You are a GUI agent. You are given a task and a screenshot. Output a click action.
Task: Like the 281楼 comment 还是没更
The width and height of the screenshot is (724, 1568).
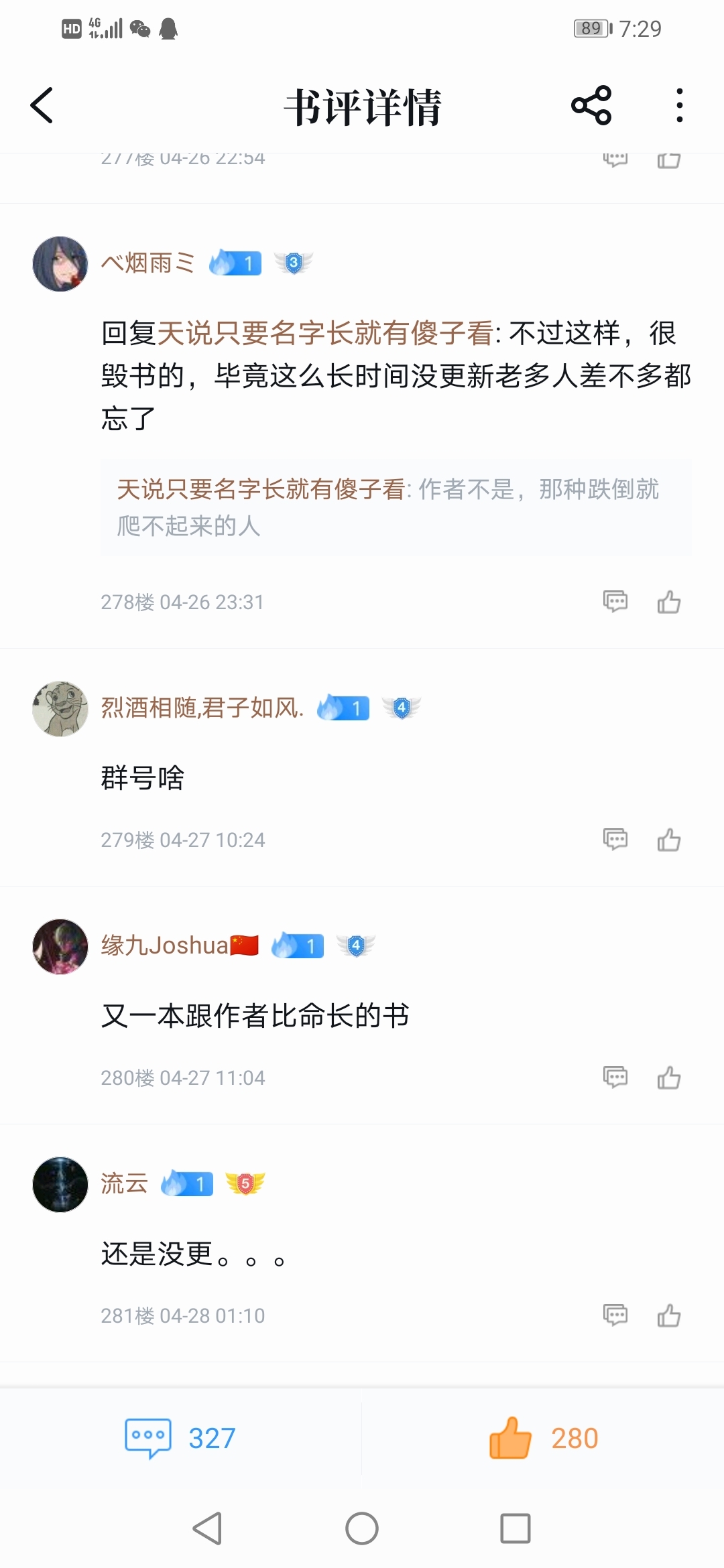[668, 1315]
